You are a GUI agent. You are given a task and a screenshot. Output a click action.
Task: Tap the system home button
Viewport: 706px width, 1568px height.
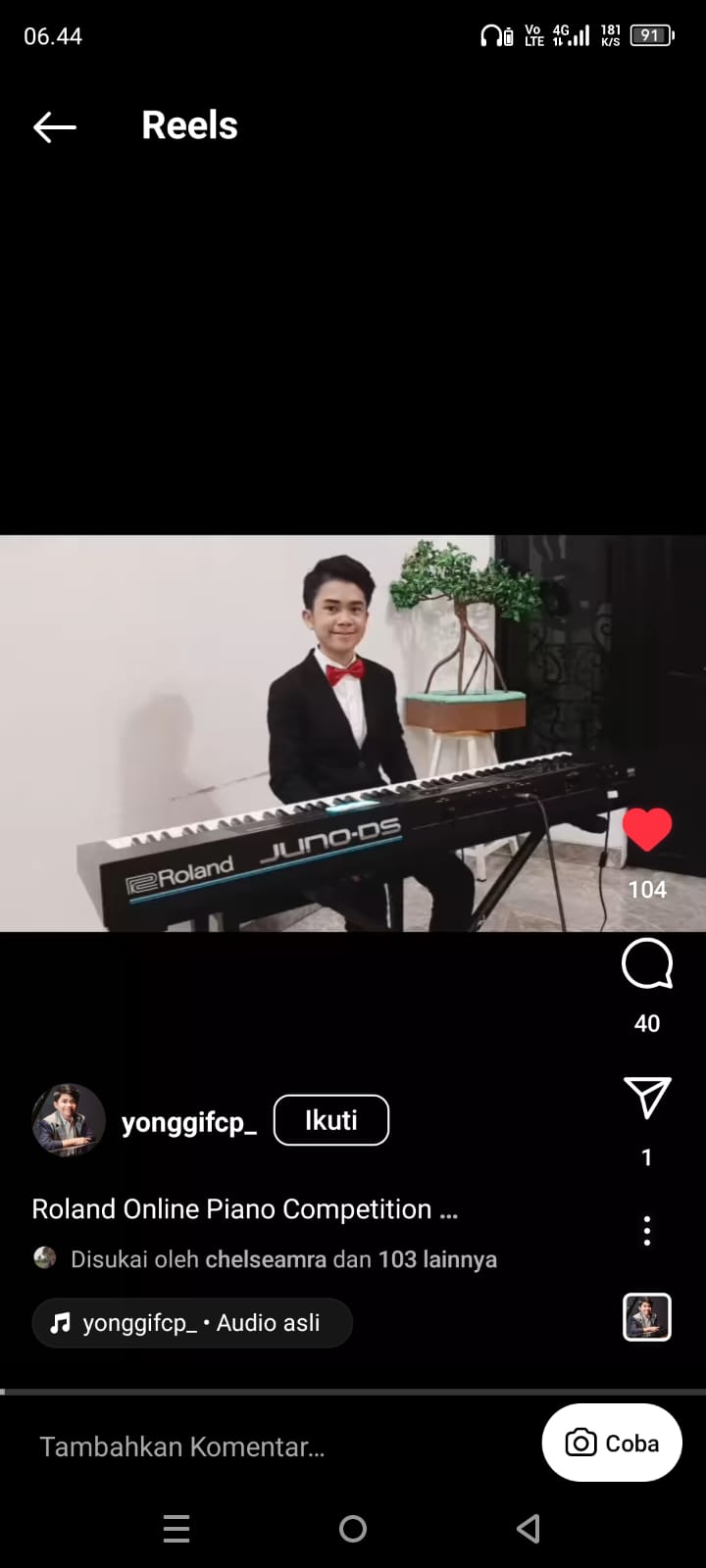click(353, 1529)
